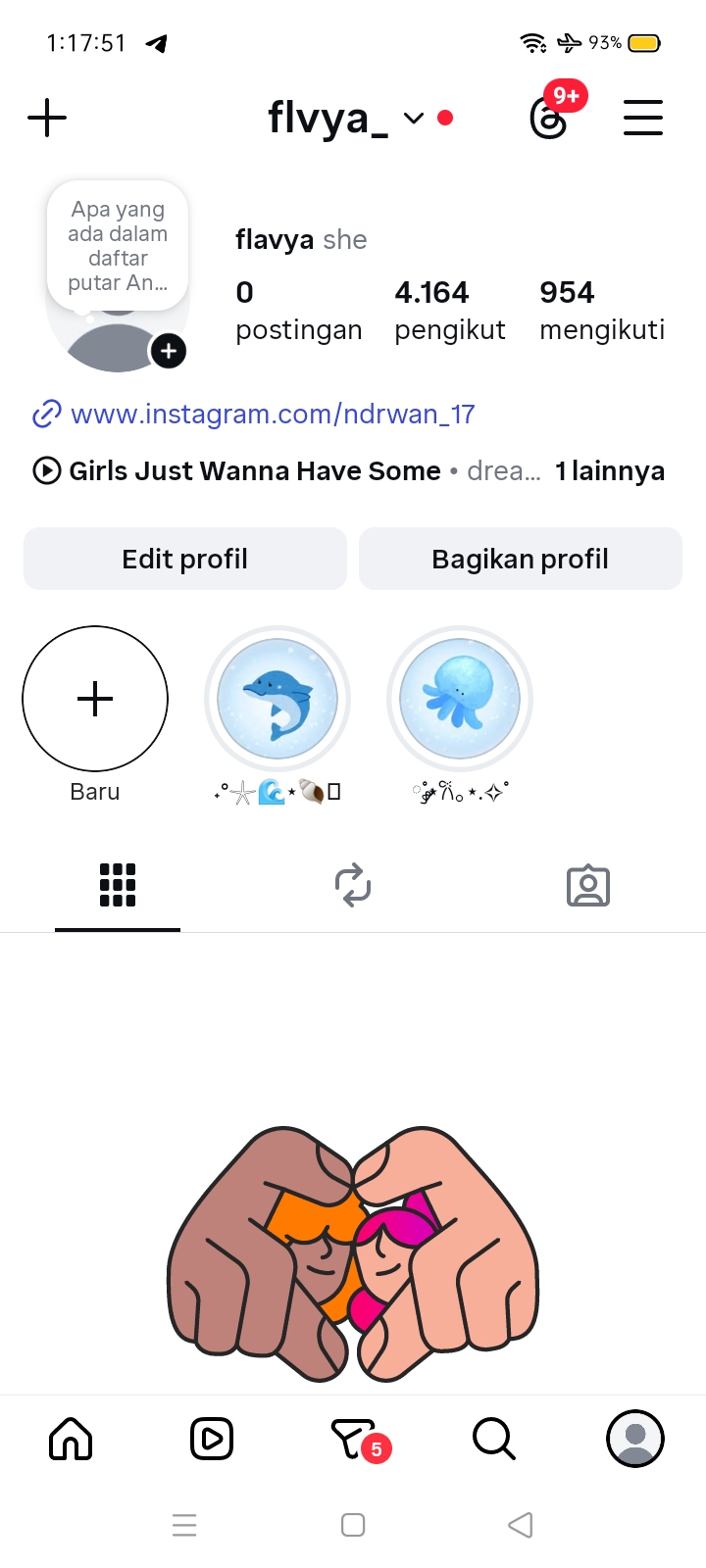Open the www.instagram.com/ndrwan_17 link
The image size is (706, 1568).
point(272,415)
